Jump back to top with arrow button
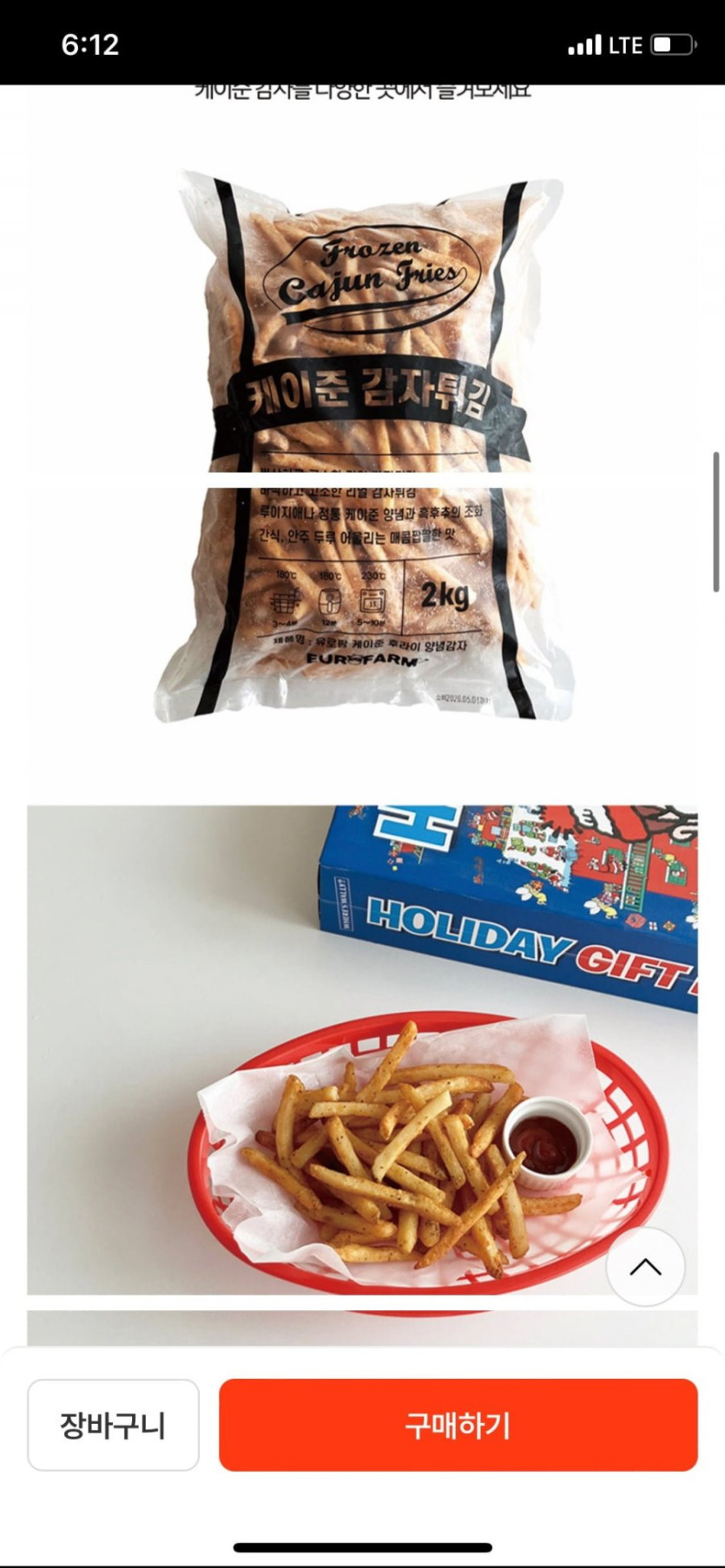Screen dimensions: 725x1568 tap(645, 1268)
